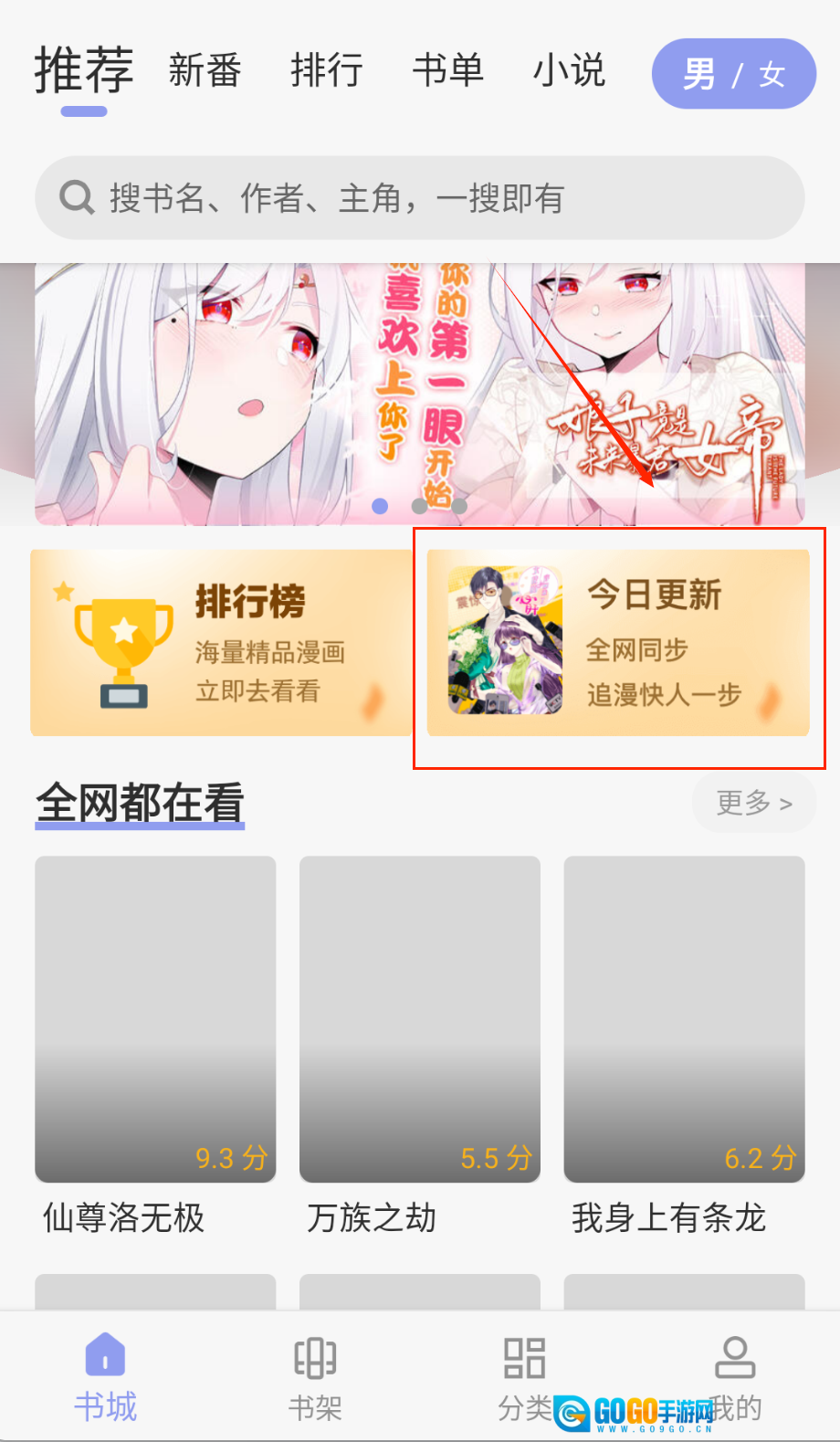This screenshot has width=840, height=1442.
Task: Open the comic 万族之劫
Action: (419, 1018)
